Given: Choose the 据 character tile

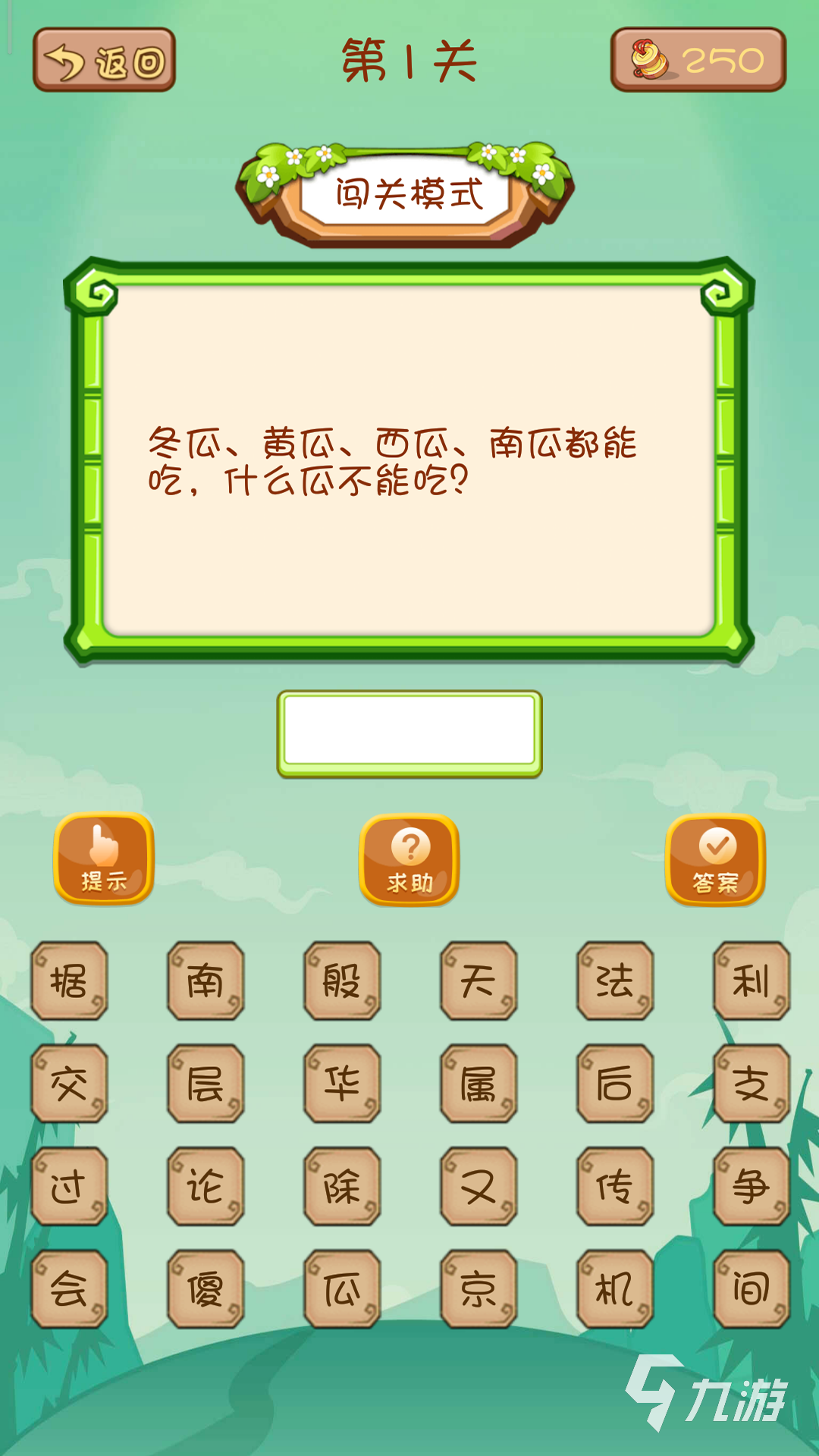Looking at the screenshot, I should click(69, 981).
